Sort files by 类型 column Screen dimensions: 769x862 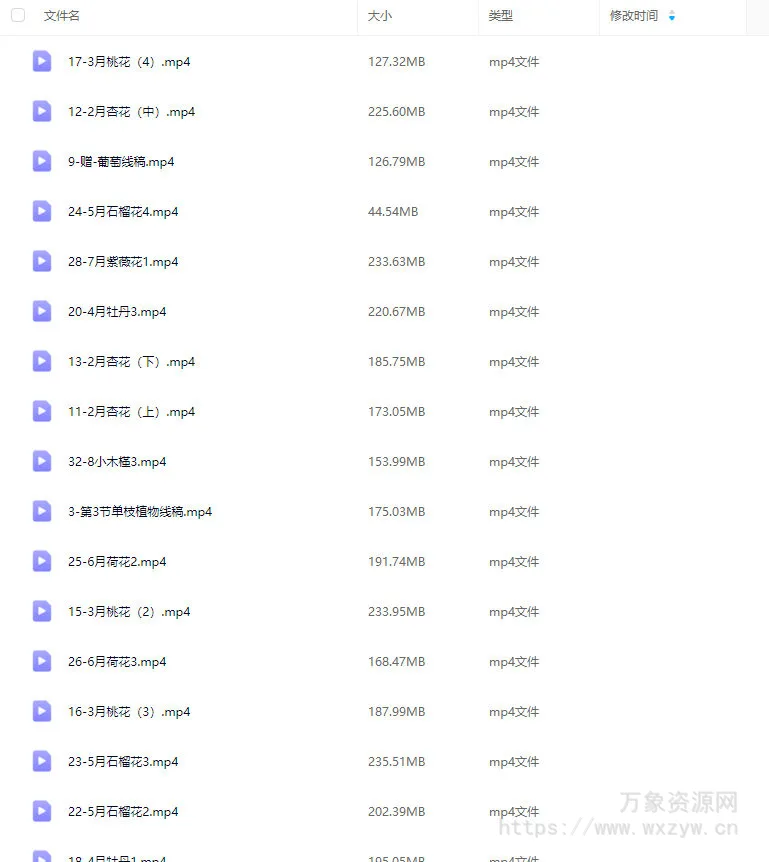[x=500, y=16]
